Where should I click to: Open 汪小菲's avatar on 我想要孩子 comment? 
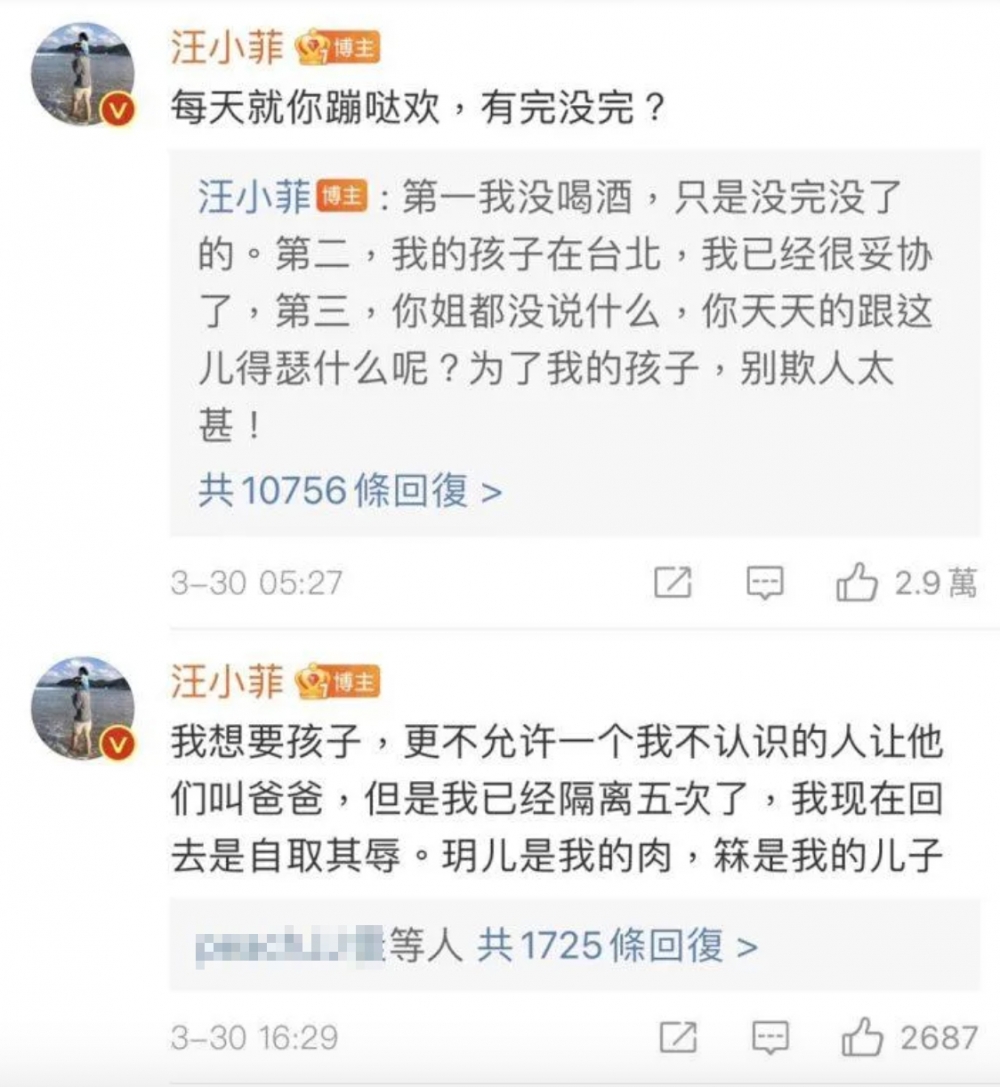82,707
